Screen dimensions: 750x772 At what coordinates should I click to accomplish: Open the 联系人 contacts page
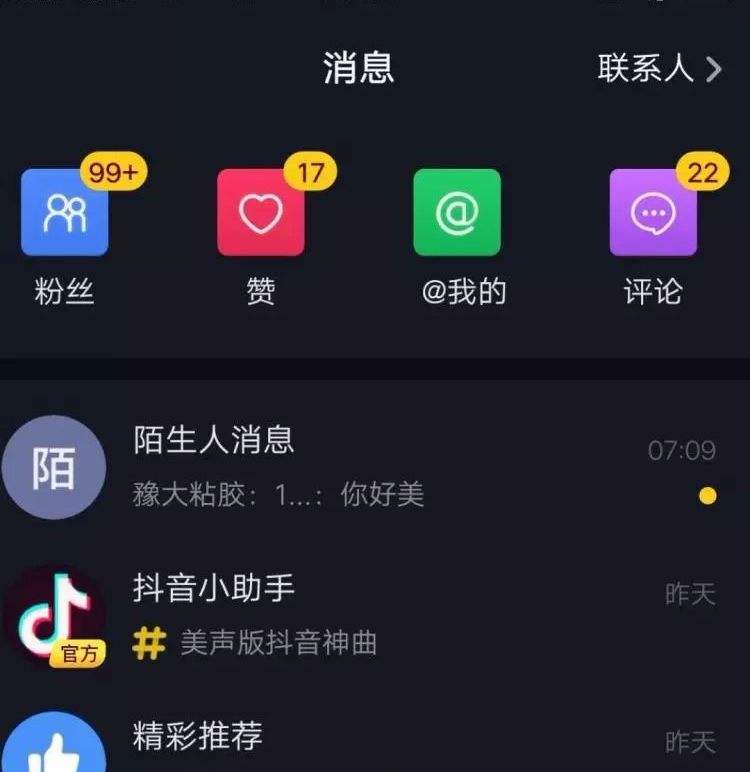(658, 68)
